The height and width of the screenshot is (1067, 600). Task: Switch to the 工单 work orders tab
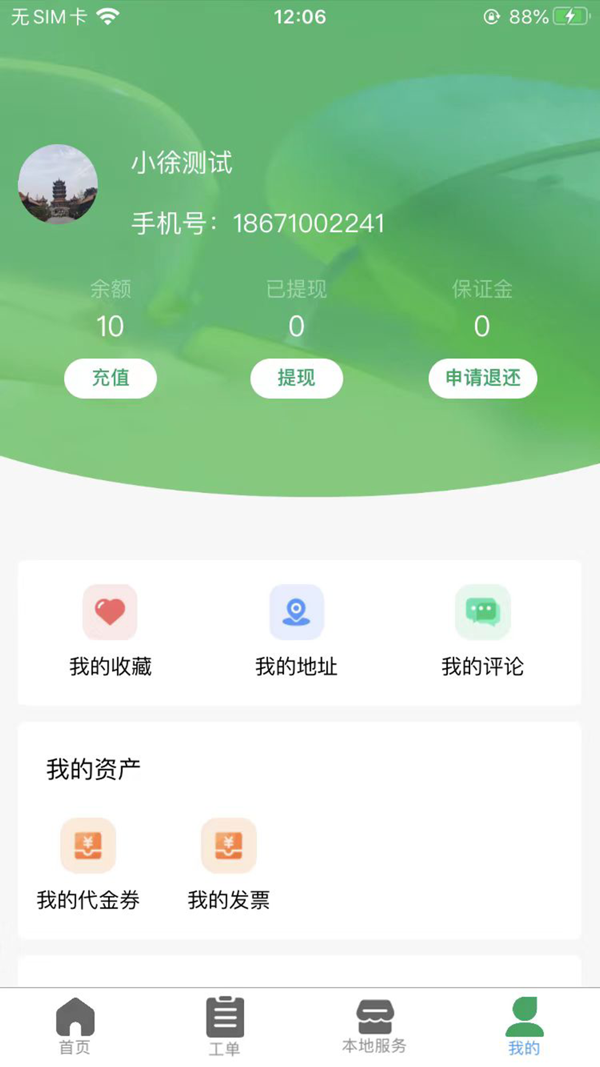(225, 1026)
